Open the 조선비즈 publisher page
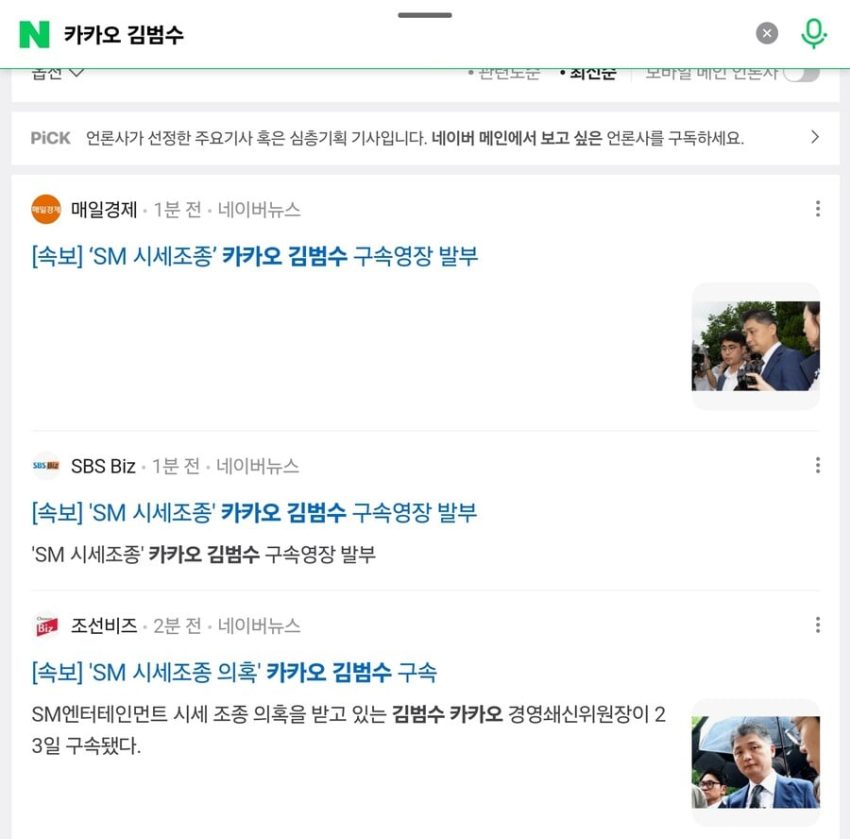This screenshot has height=839, width=850. tap(84, 625)
